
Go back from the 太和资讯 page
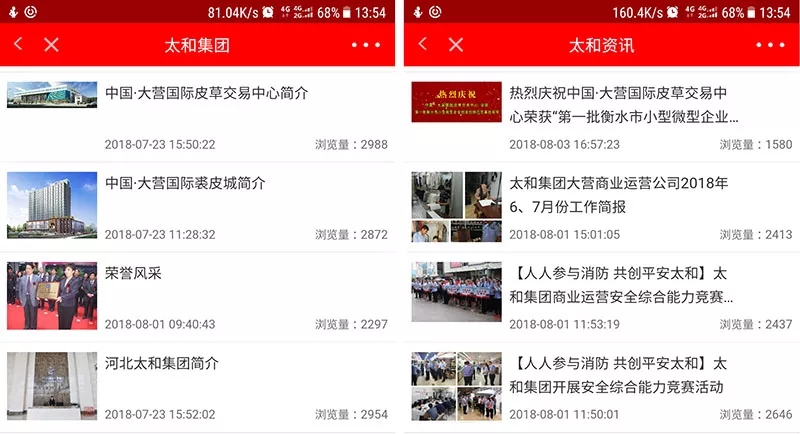point(423,45)
